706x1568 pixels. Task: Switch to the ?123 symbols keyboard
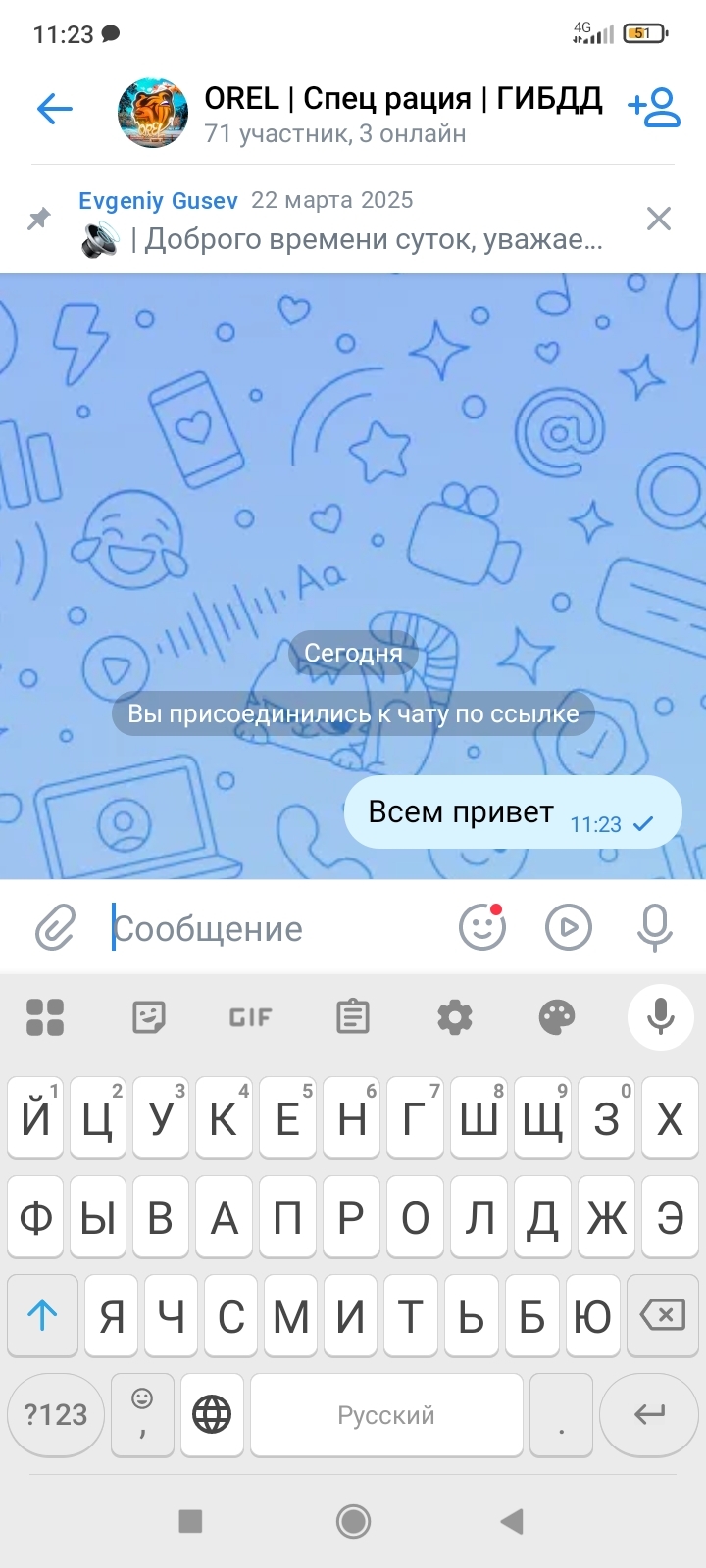pyautogui.click(x=56, y=1414)
